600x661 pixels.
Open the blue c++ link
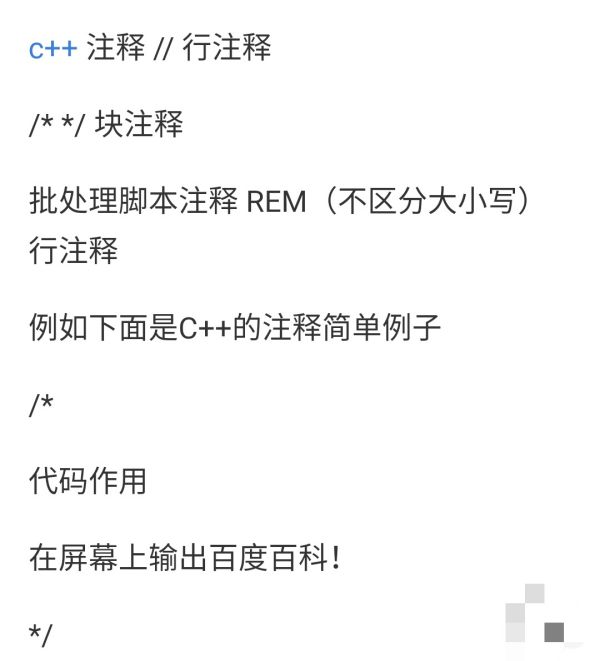(52, 49)
